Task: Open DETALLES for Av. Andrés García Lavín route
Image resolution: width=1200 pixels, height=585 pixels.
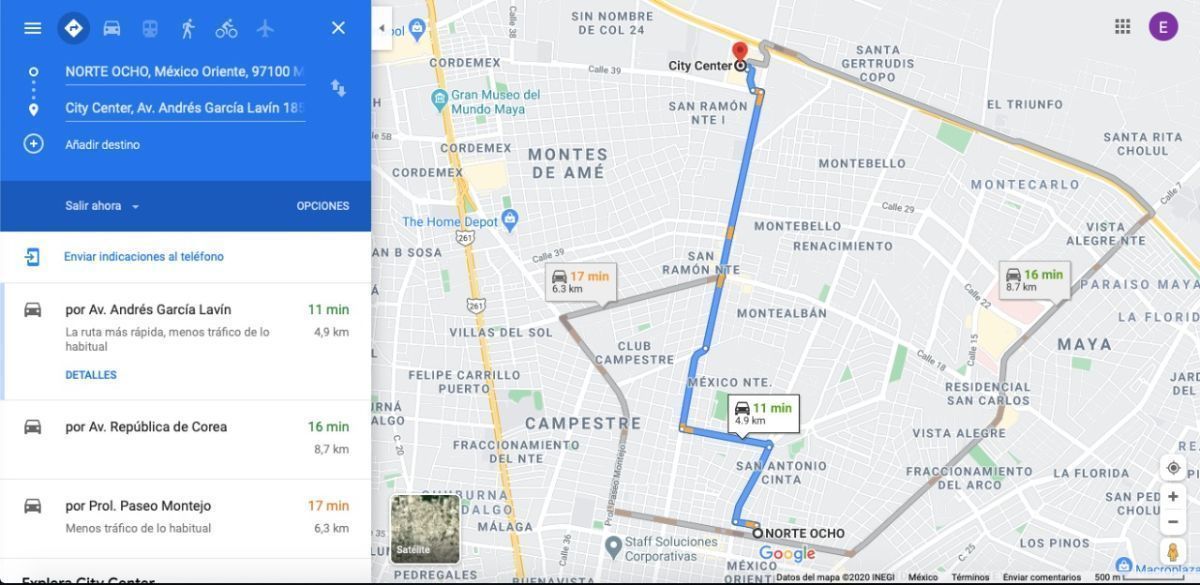Action: (x=91, y=375)
